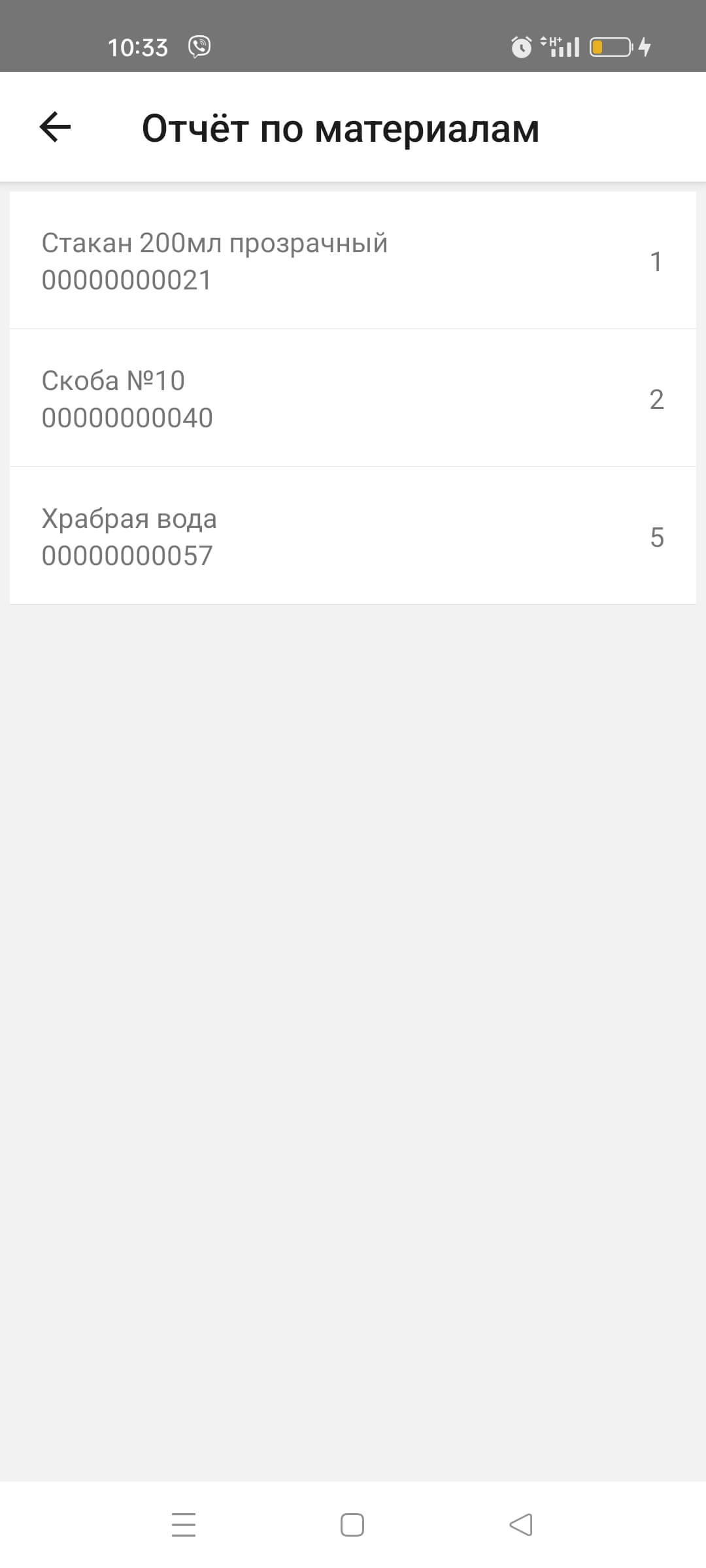Open the Храбрая вода item

point(352,536)
